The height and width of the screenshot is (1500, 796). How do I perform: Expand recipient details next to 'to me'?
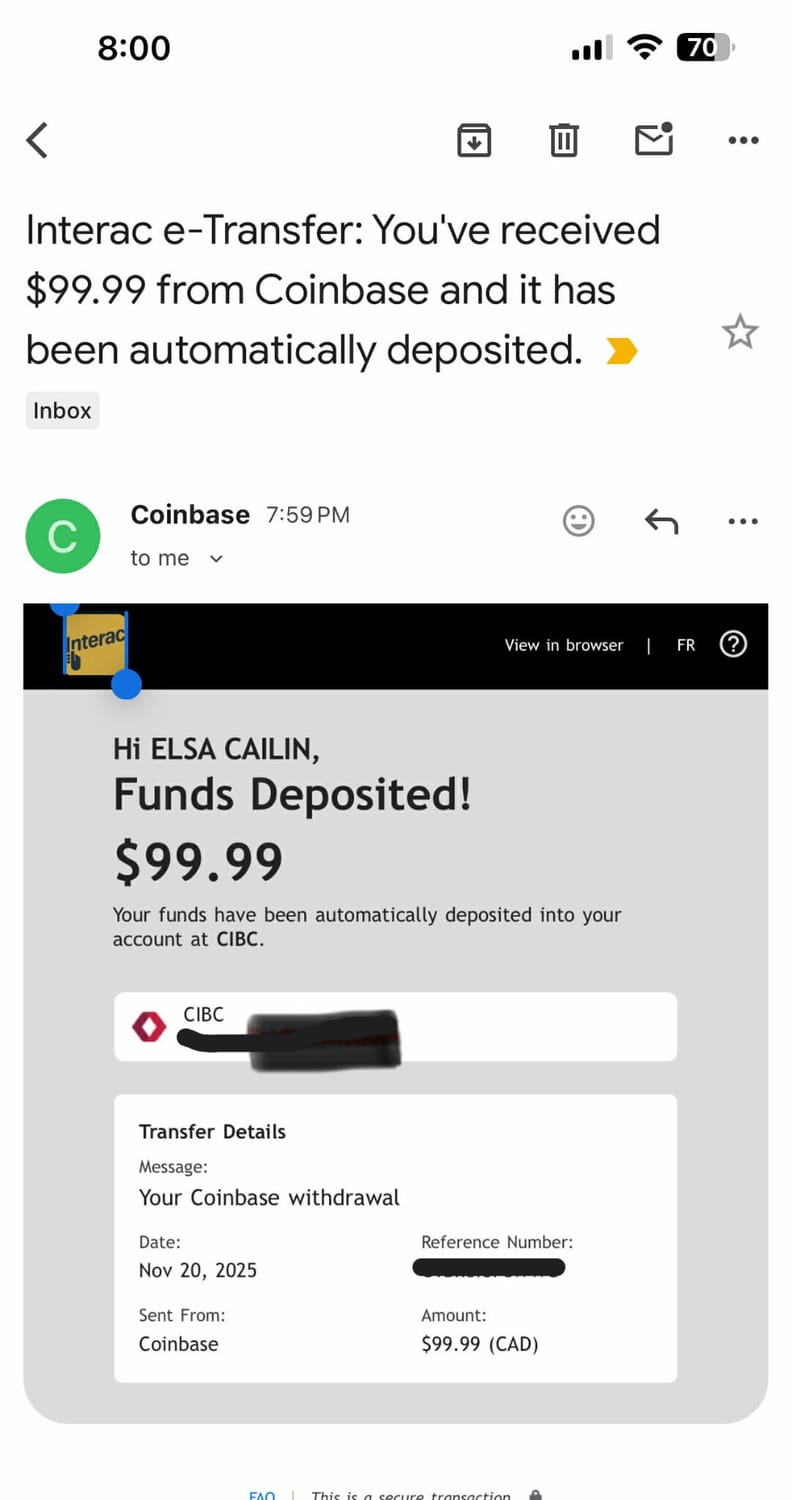[216, 559]
